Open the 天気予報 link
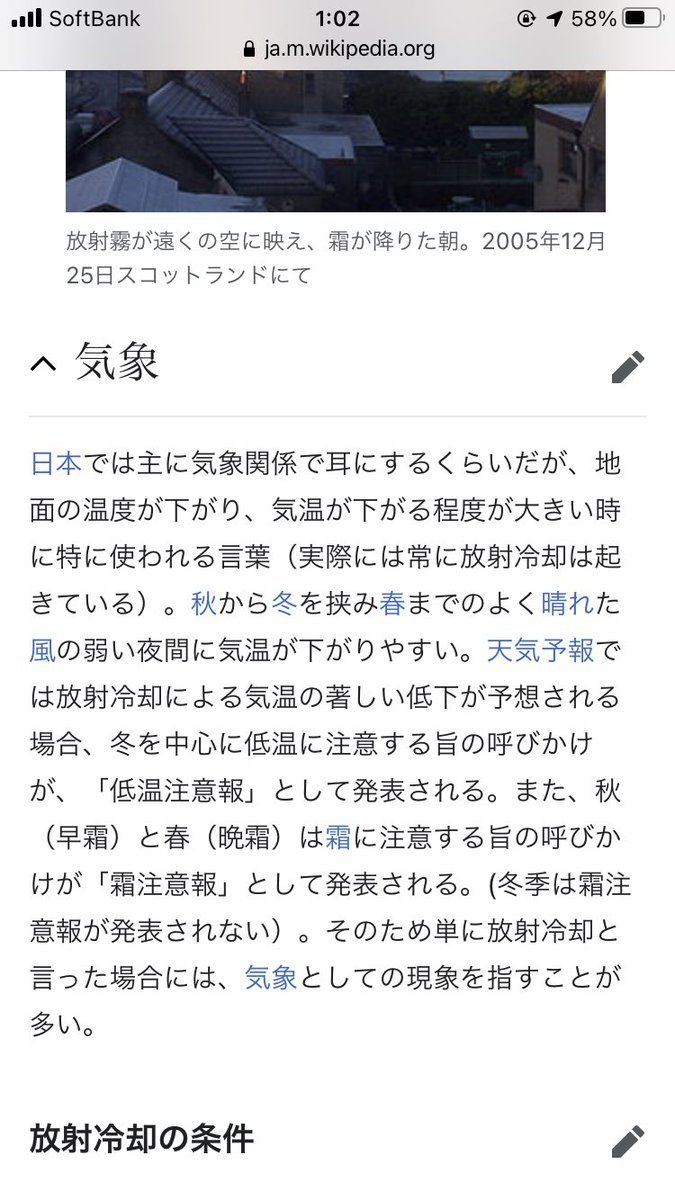This screenshot has width=675, height=1200. 541,650
